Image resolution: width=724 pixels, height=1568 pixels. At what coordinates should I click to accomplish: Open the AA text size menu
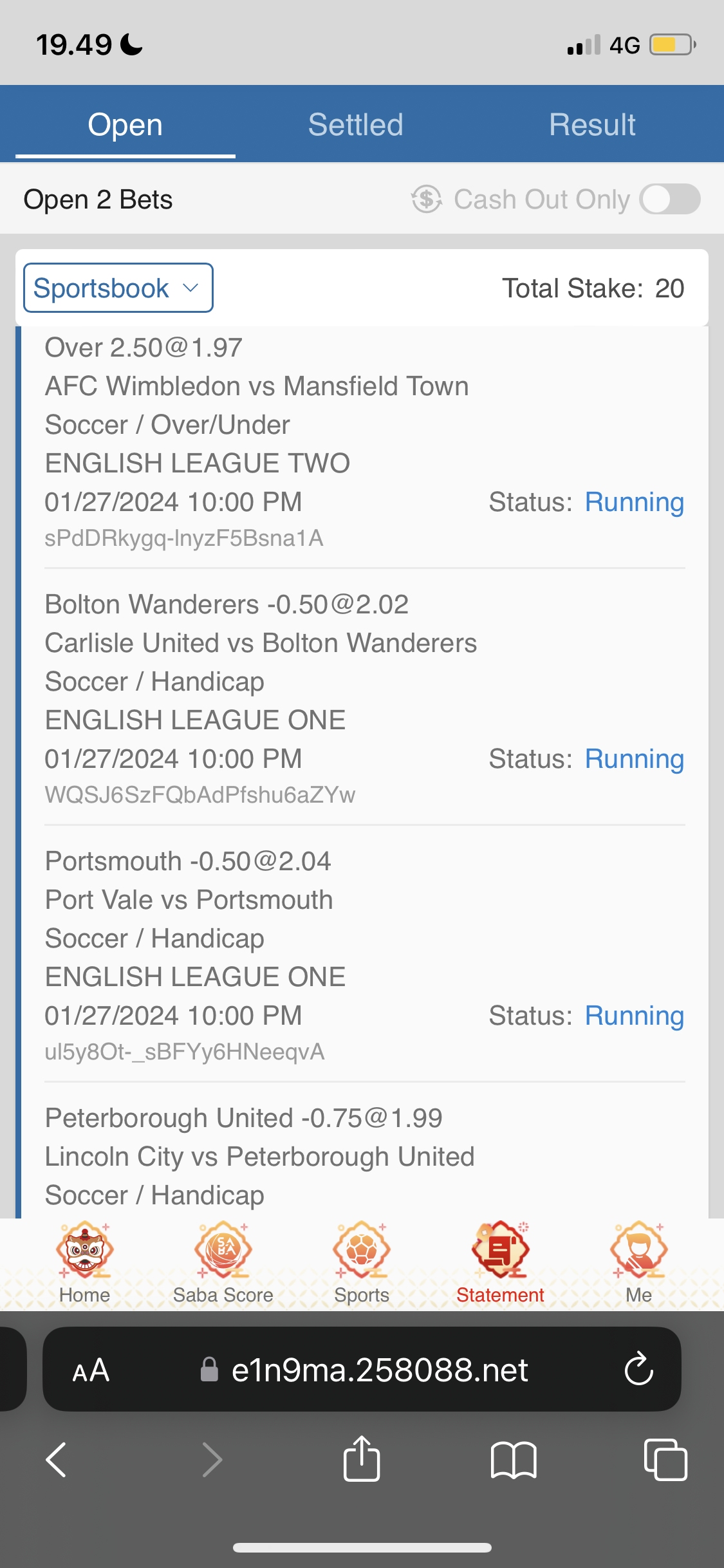[91, 1370]
